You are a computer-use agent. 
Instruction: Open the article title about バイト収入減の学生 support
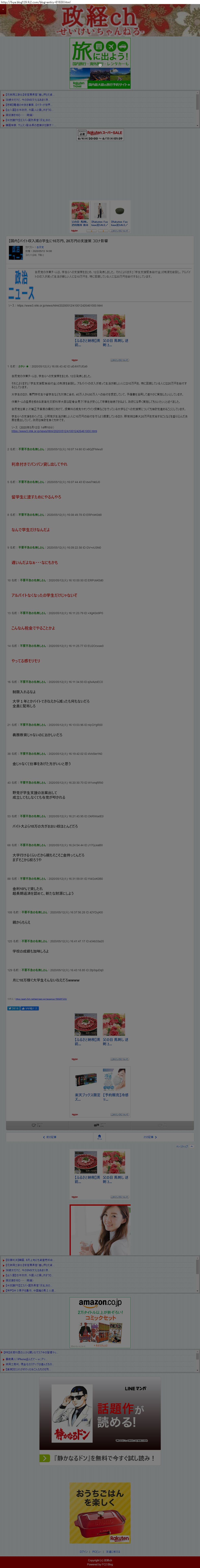[58, 241]
